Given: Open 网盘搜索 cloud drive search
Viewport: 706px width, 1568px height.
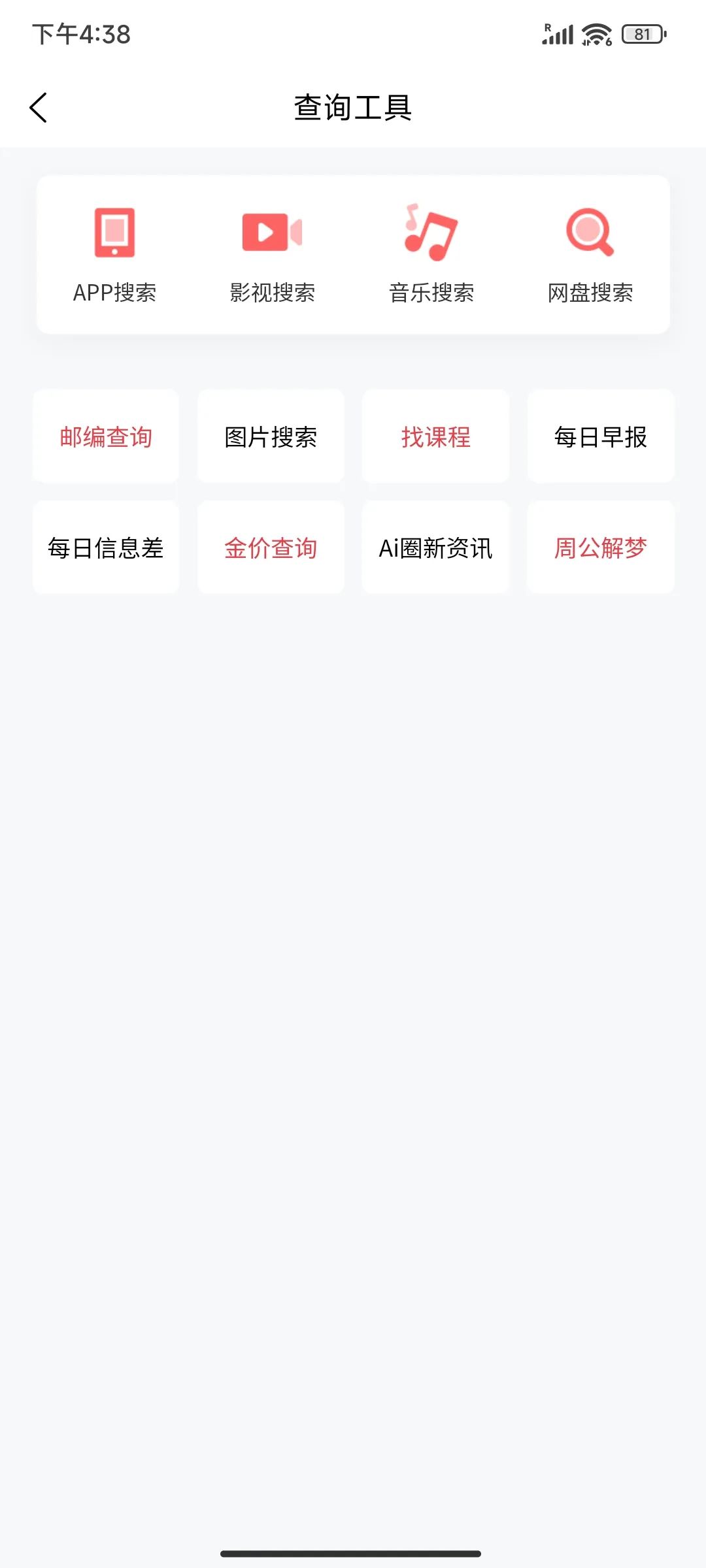Looking at the screenshot, I should (590, 255).
